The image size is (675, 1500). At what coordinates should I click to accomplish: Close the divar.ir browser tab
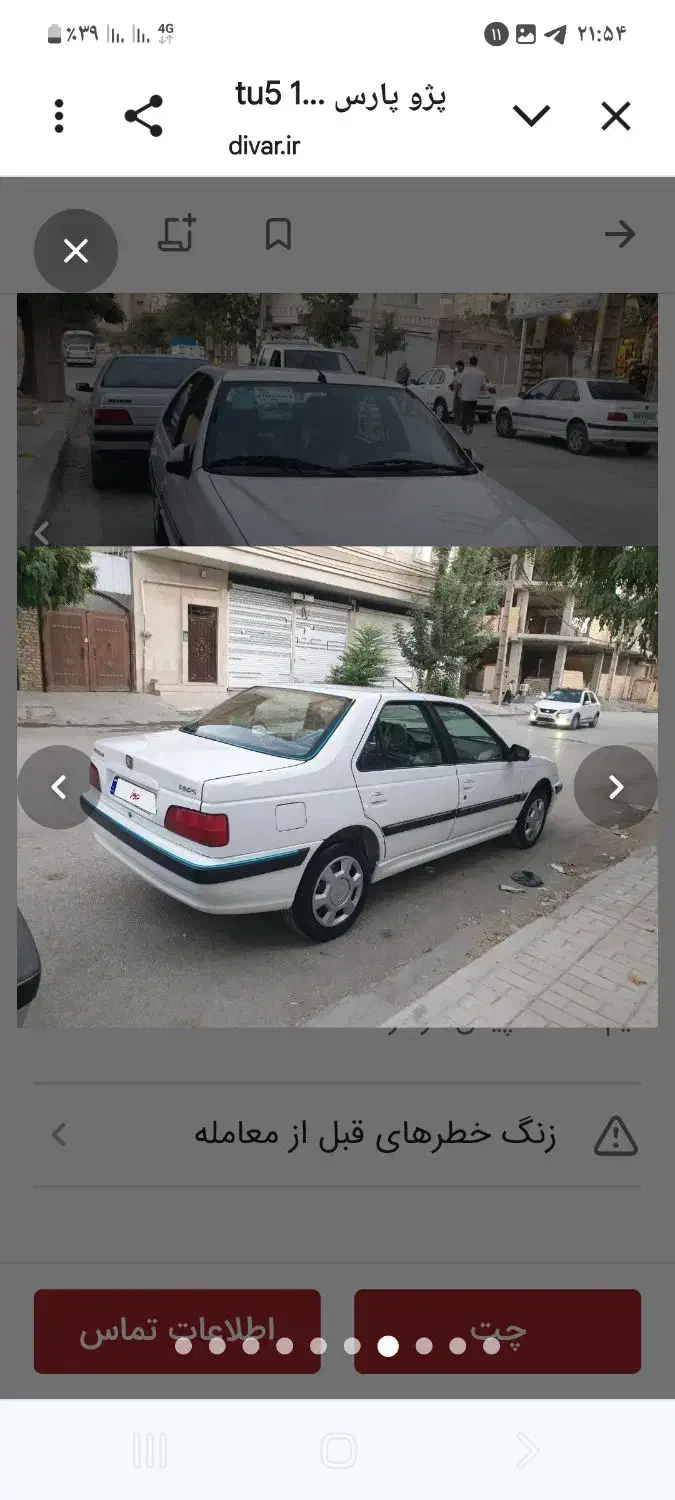coord(616,117)
